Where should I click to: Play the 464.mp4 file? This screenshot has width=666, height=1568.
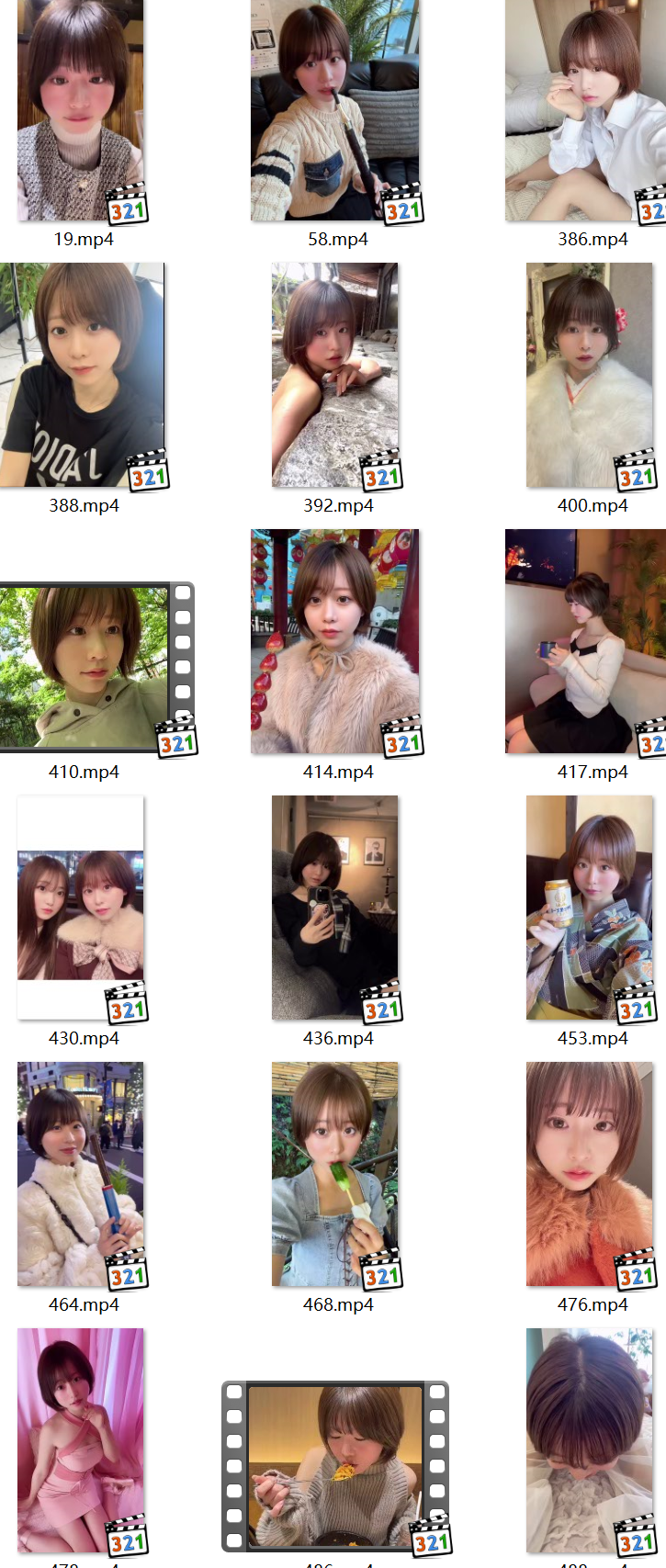pyautogui.click(x=81, y=1174)
